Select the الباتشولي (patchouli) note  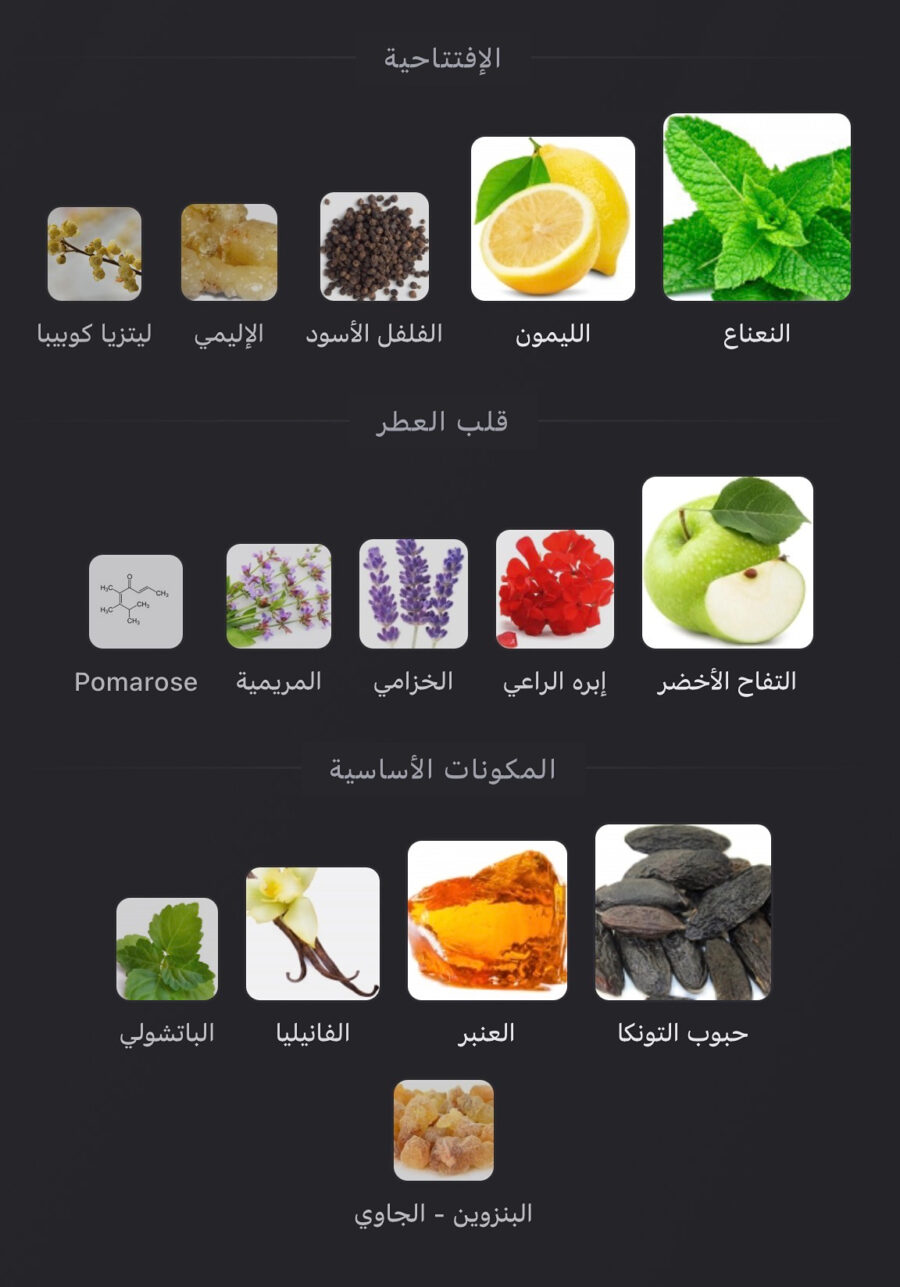pos(167,949)
